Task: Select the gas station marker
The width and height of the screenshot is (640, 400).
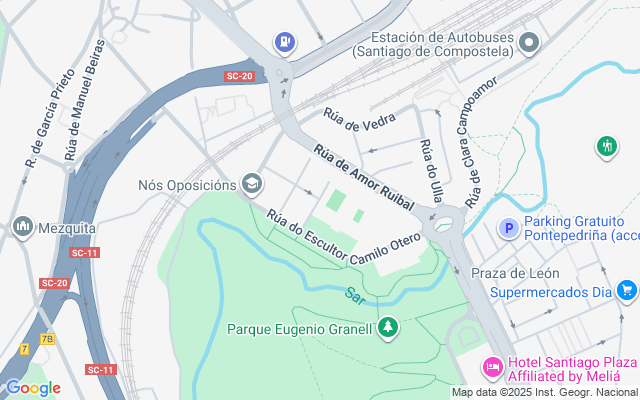Action: [x=286, y=42]
